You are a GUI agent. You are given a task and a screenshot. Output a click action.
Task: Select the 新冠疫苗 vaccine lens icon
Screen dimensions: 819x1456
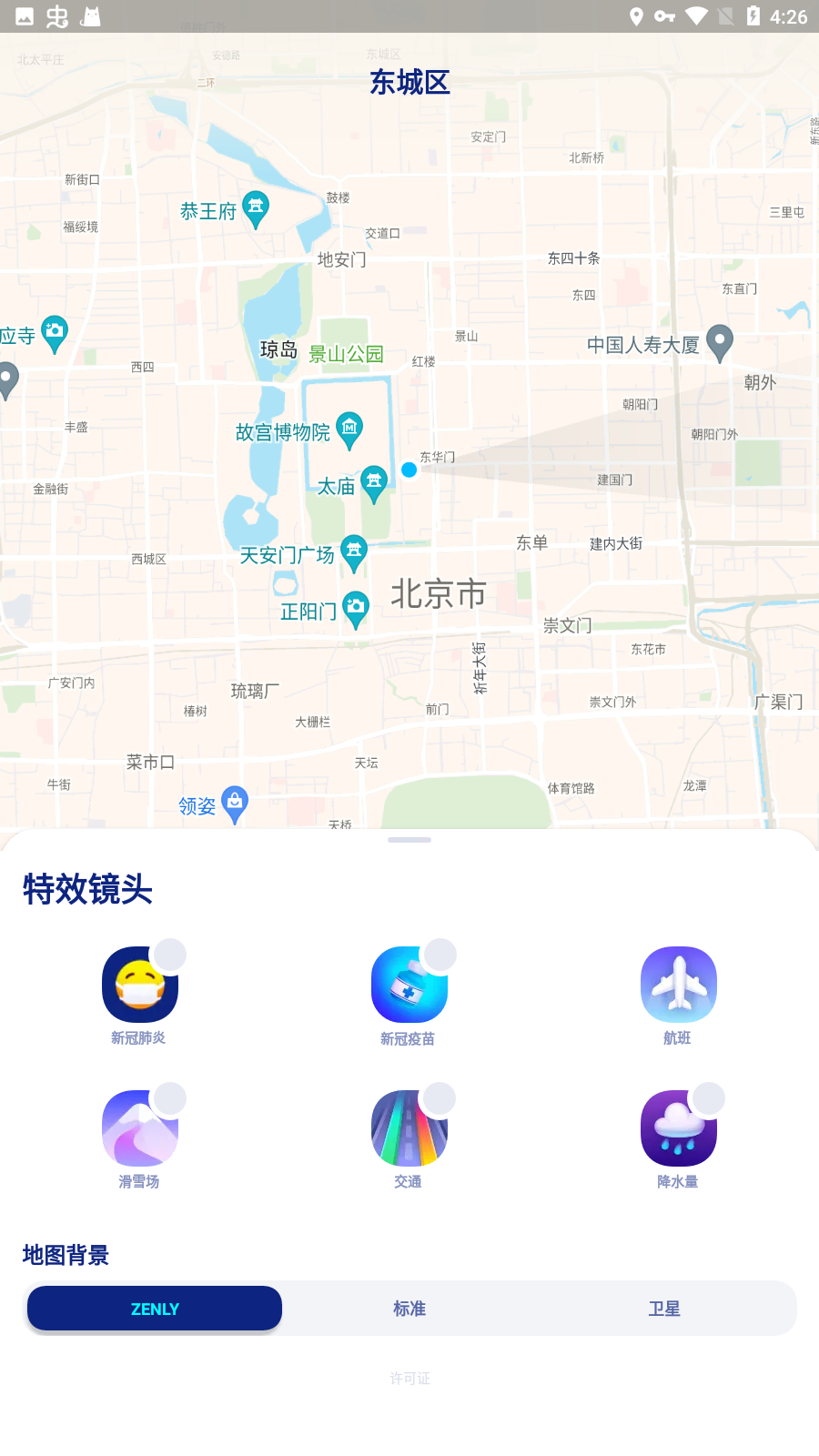tap(408, 984)
